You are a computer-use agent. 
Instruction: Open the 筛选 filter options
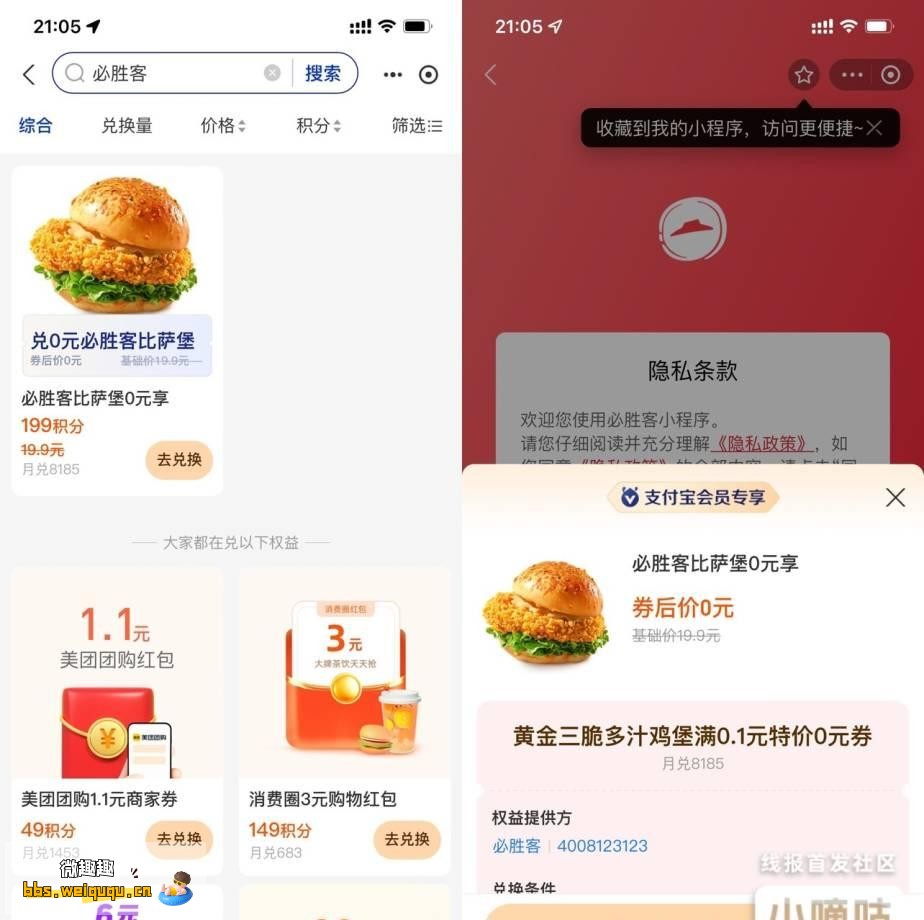[416, 125]
